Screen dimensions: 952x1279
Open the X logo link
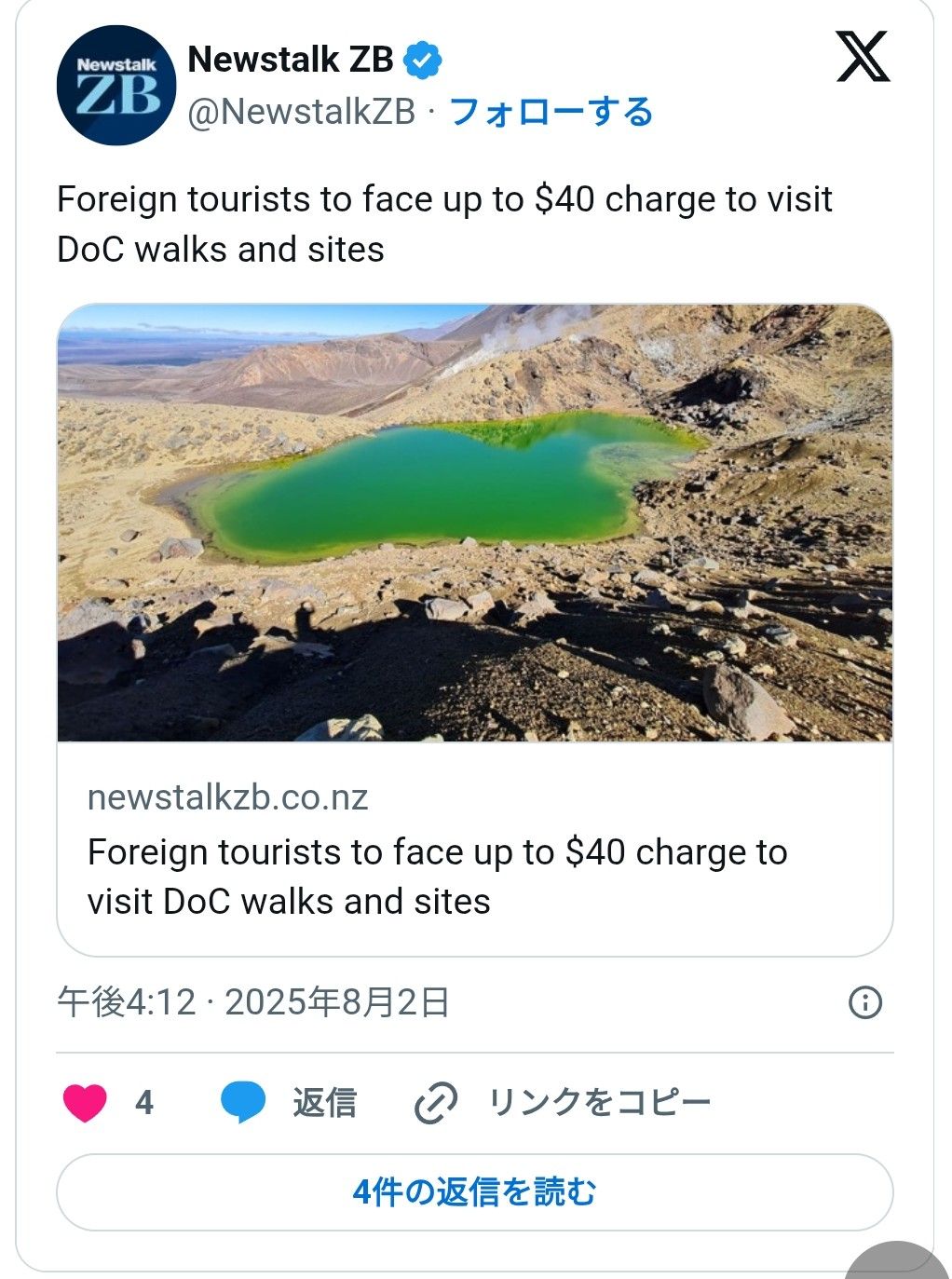click(863, 58)
